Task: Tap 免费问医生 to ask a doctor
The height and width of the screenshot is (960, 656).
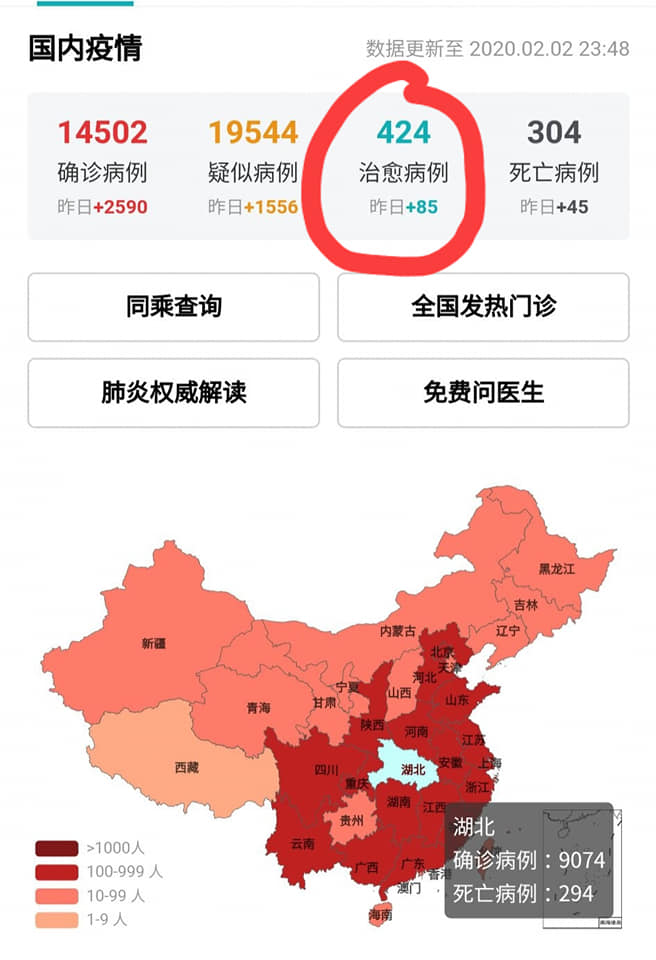Action: point(483,392)
